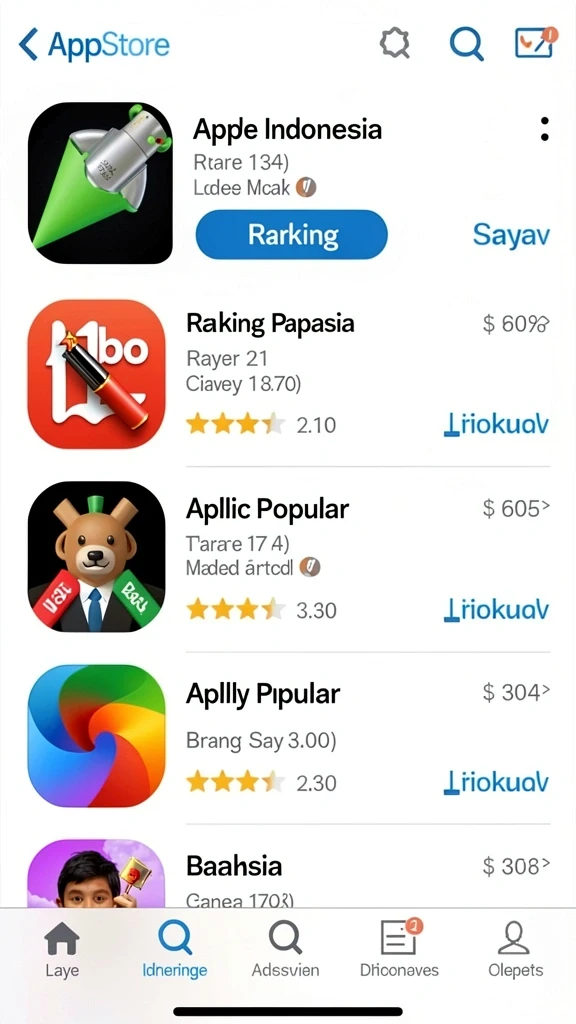The height and width of the screenshot is (1024, 576).
Task: Switch to the Adssvien tab
Action: point(285,948)
